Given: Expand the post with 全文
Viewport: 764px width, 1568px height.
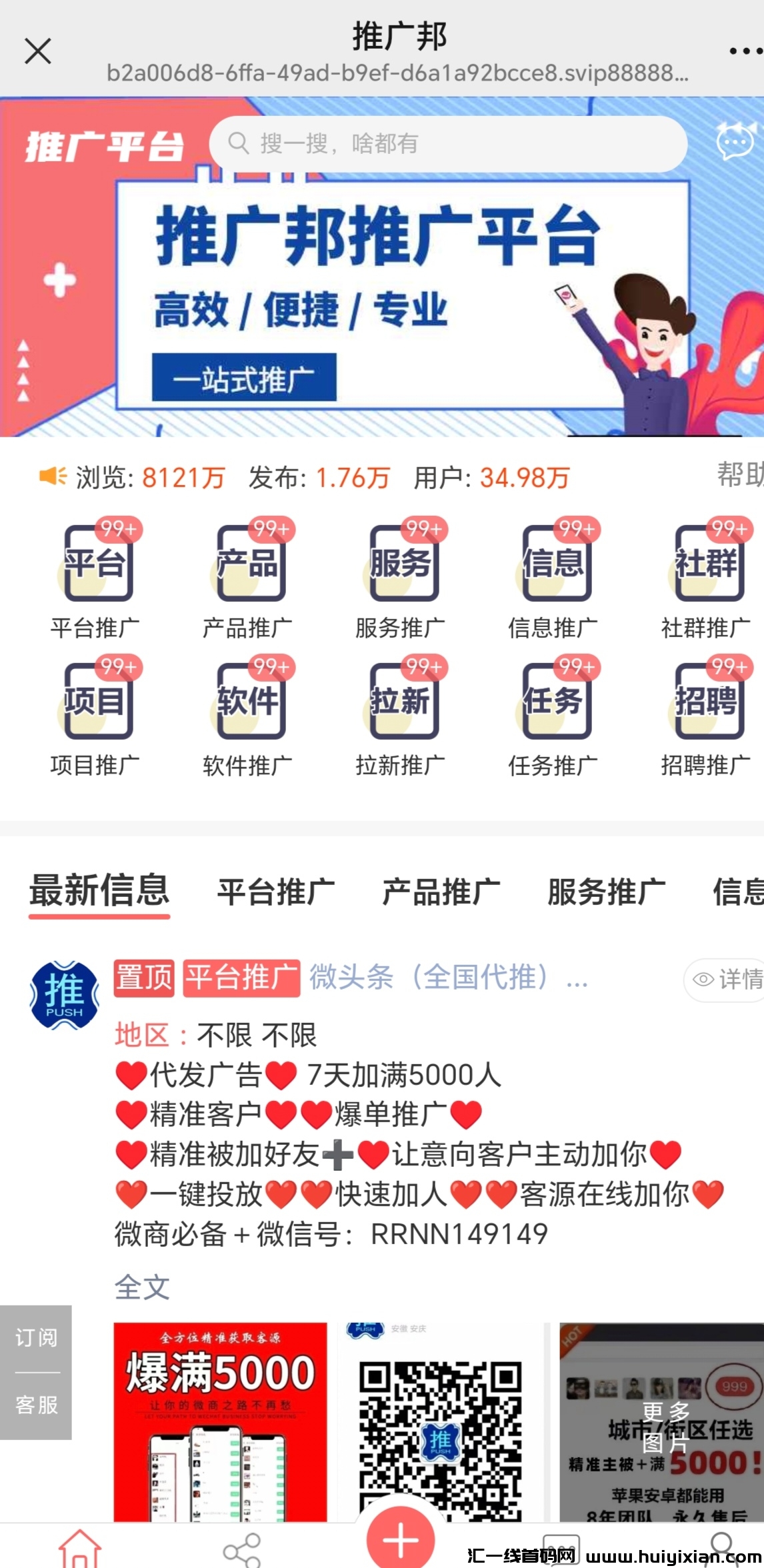Looking at the screenshot, I should coord(142,1287).
